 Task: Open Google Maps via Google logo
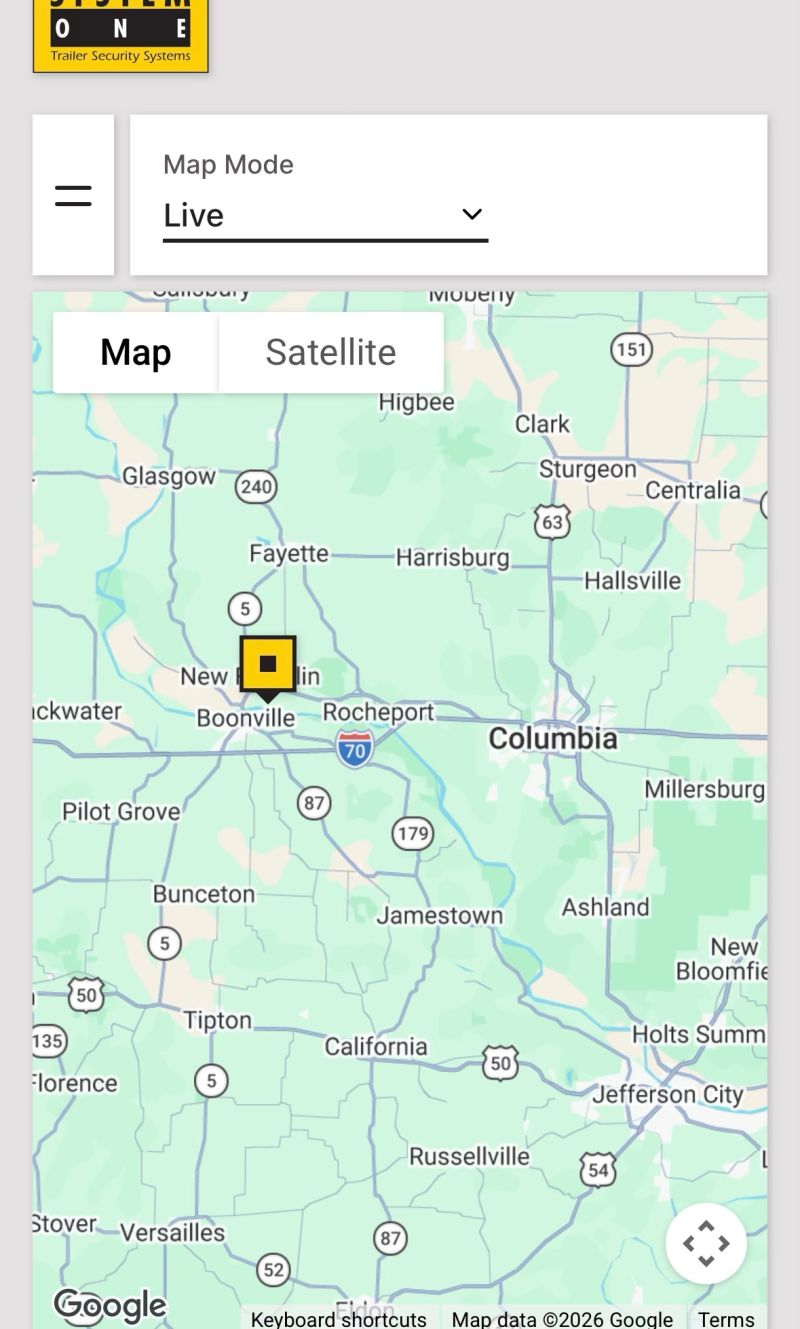(x=110, y=1304)
